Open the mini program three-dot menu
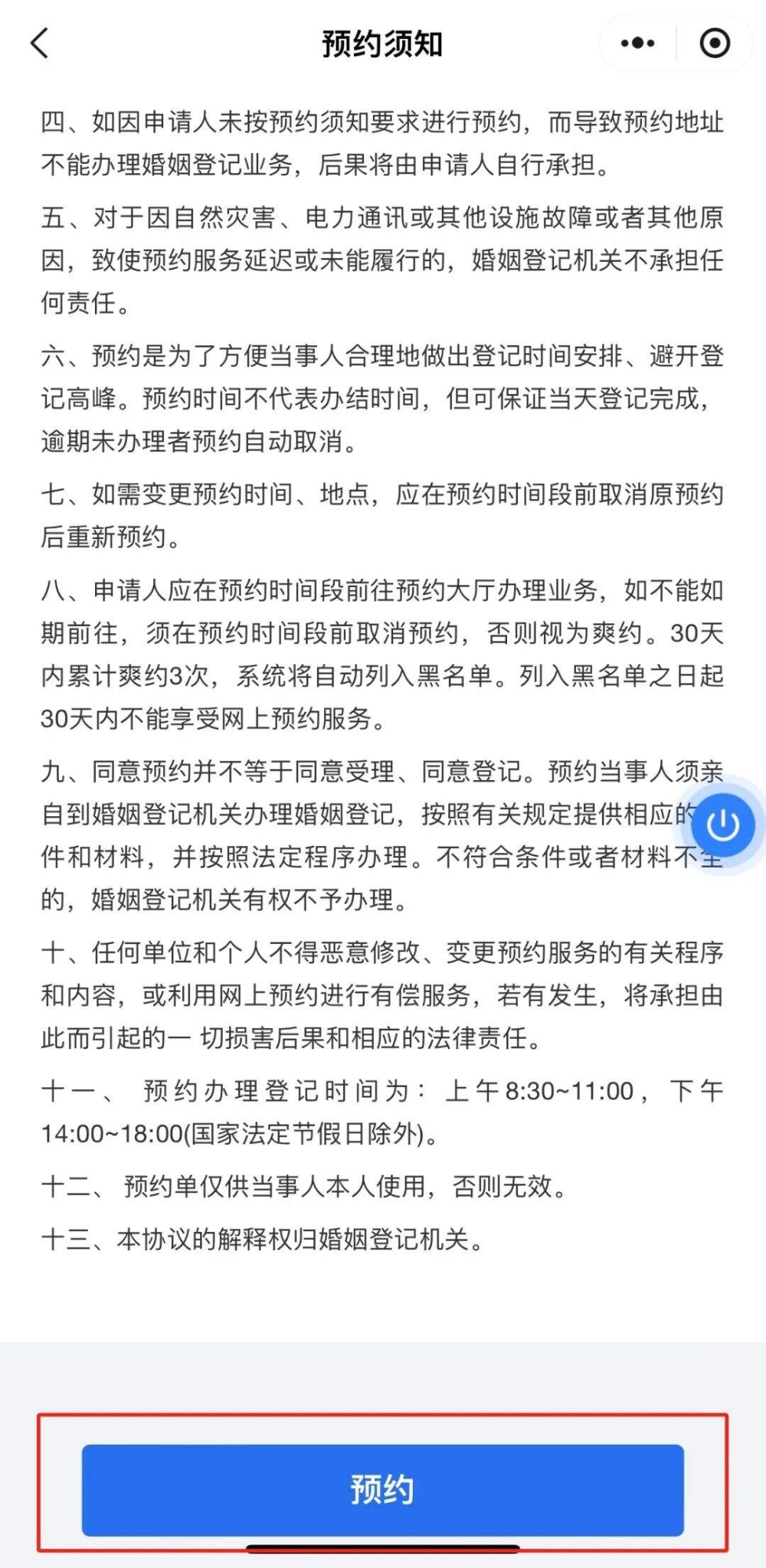The height and width of the screenshot is (1568, 766). [x=637, y=44]
